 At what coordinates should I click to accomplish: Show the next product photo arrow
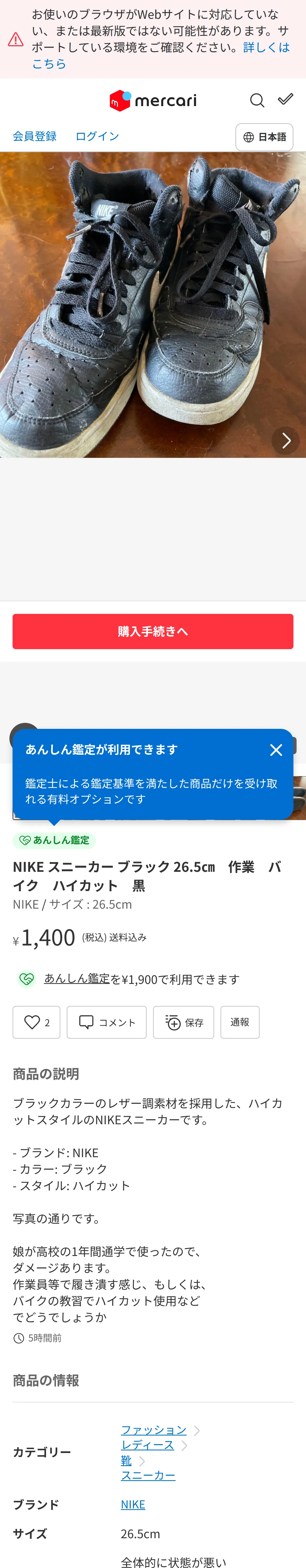tap(285, 441)
